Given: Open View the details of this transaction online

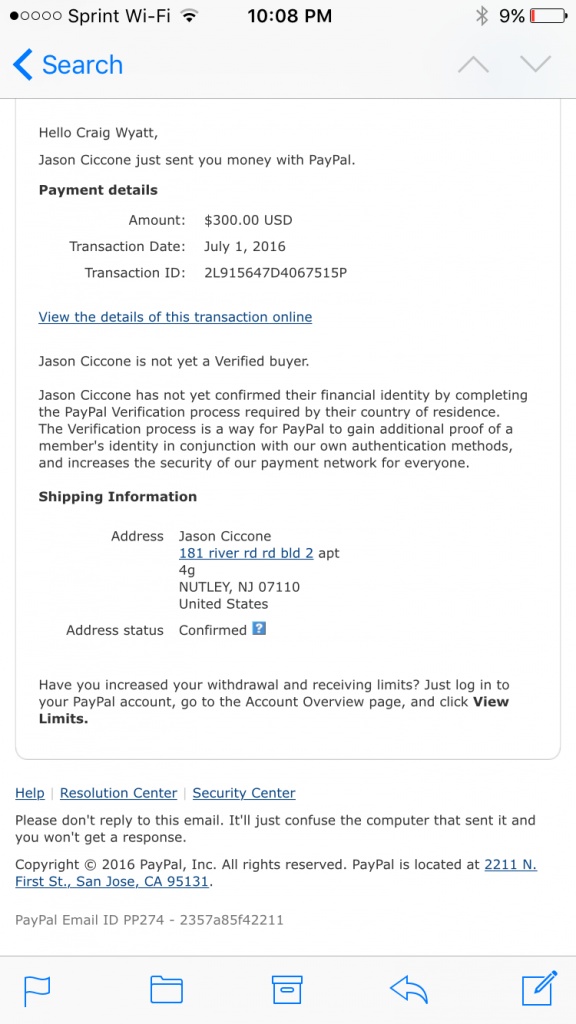Looking at the screenshot, I should pyautogui.click(x=175, y=317).
